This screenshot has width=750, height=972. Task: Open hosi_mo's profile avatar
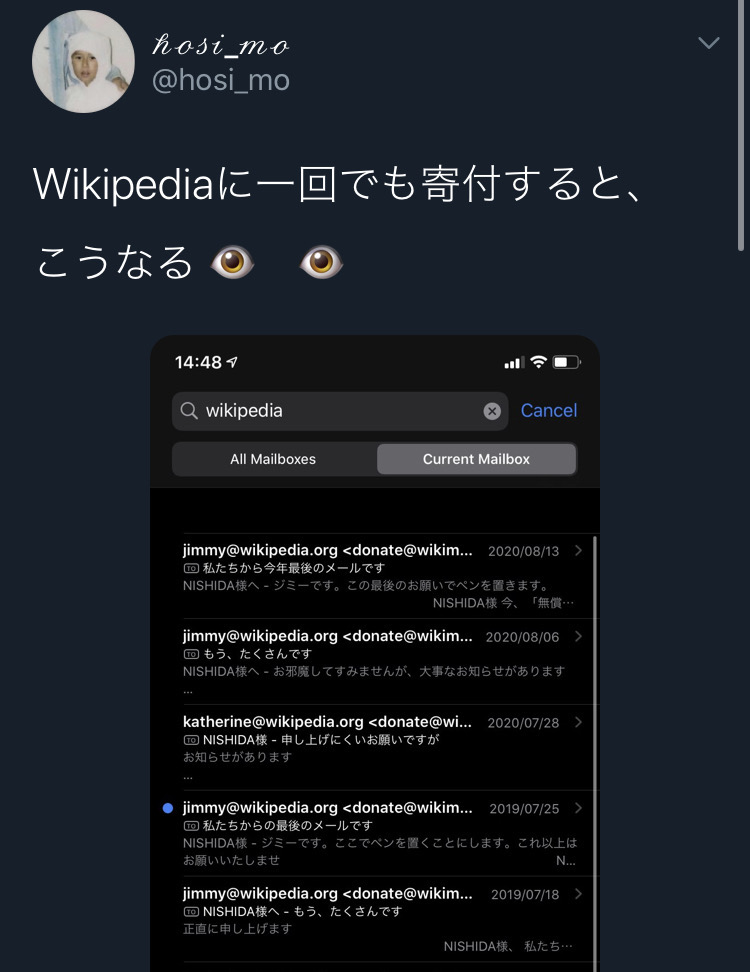[x=83, y=62]
